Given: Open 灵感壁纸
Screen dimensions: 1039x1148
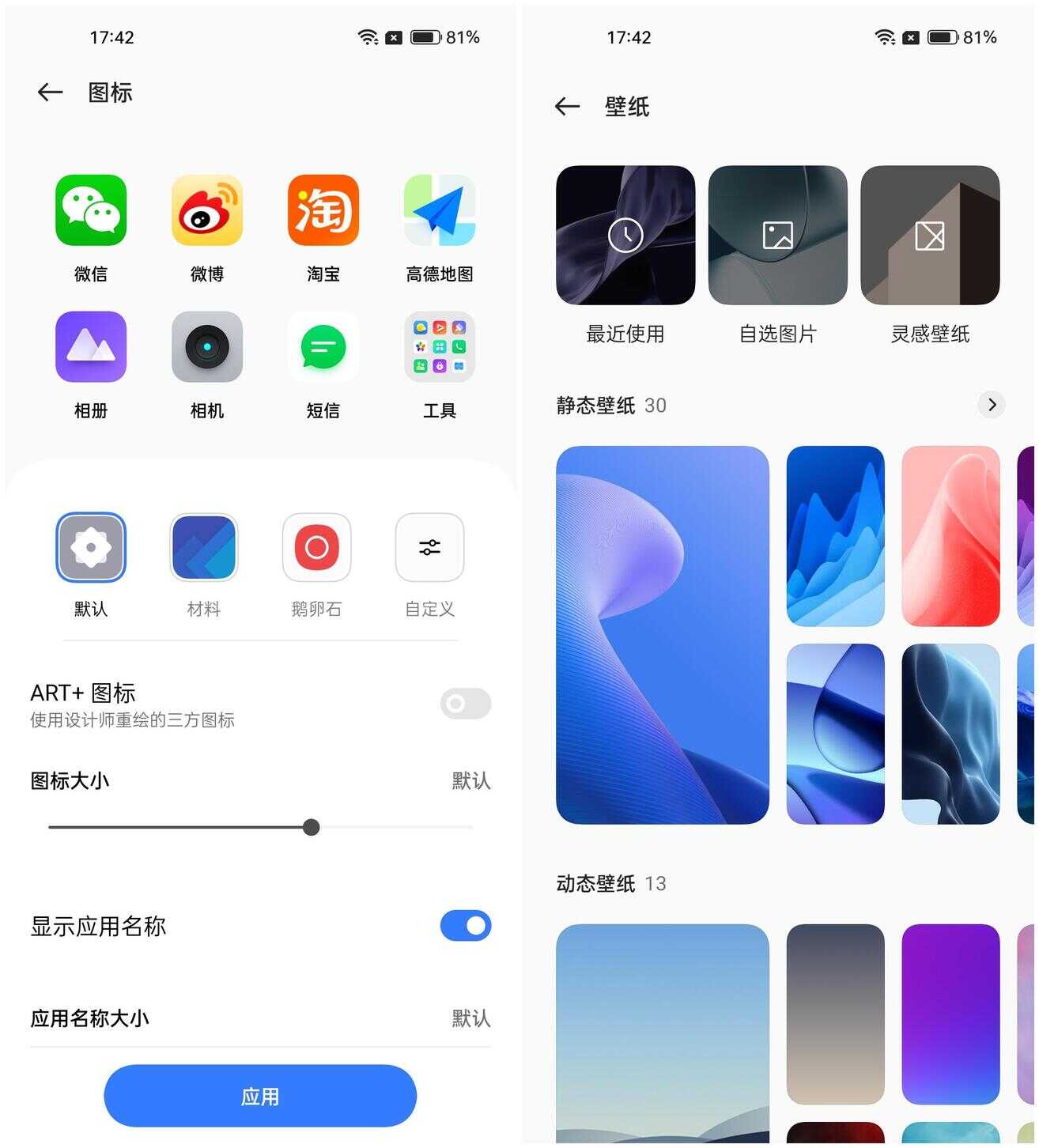Looking at the screenshot, I should click(930, 235).
